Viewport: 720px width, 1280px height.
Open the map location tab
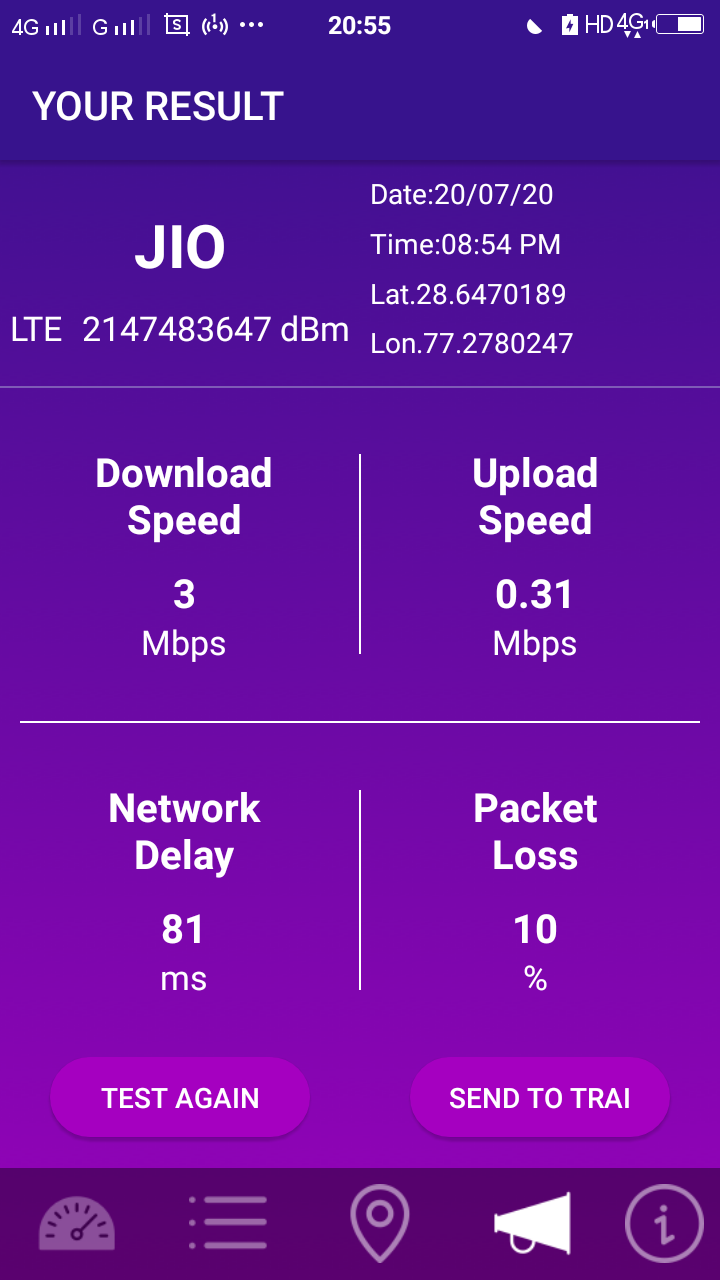(x=379, y=1223)
